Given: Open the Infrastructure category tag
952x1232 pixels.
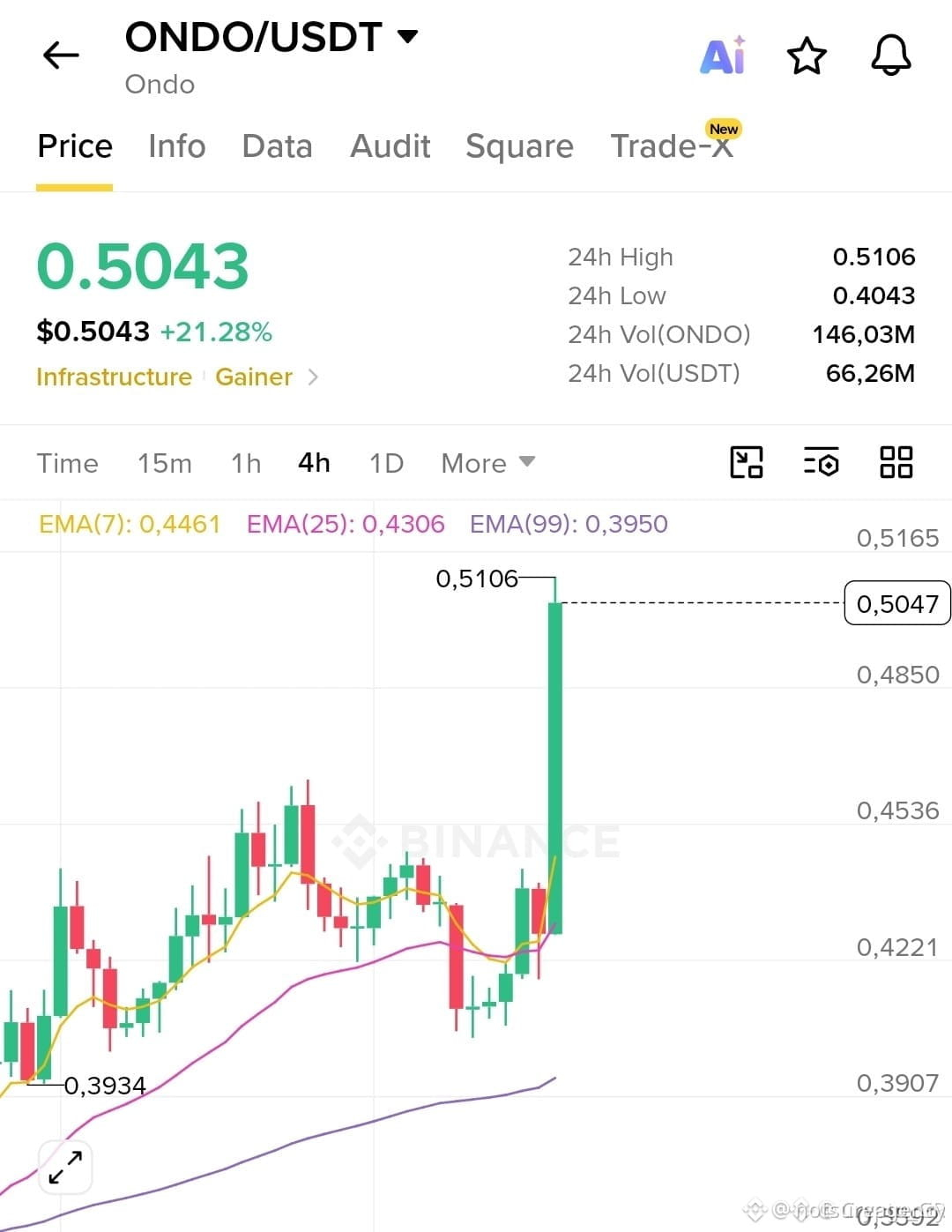Looking at the screenshot, I should click(x=114, y=377).
